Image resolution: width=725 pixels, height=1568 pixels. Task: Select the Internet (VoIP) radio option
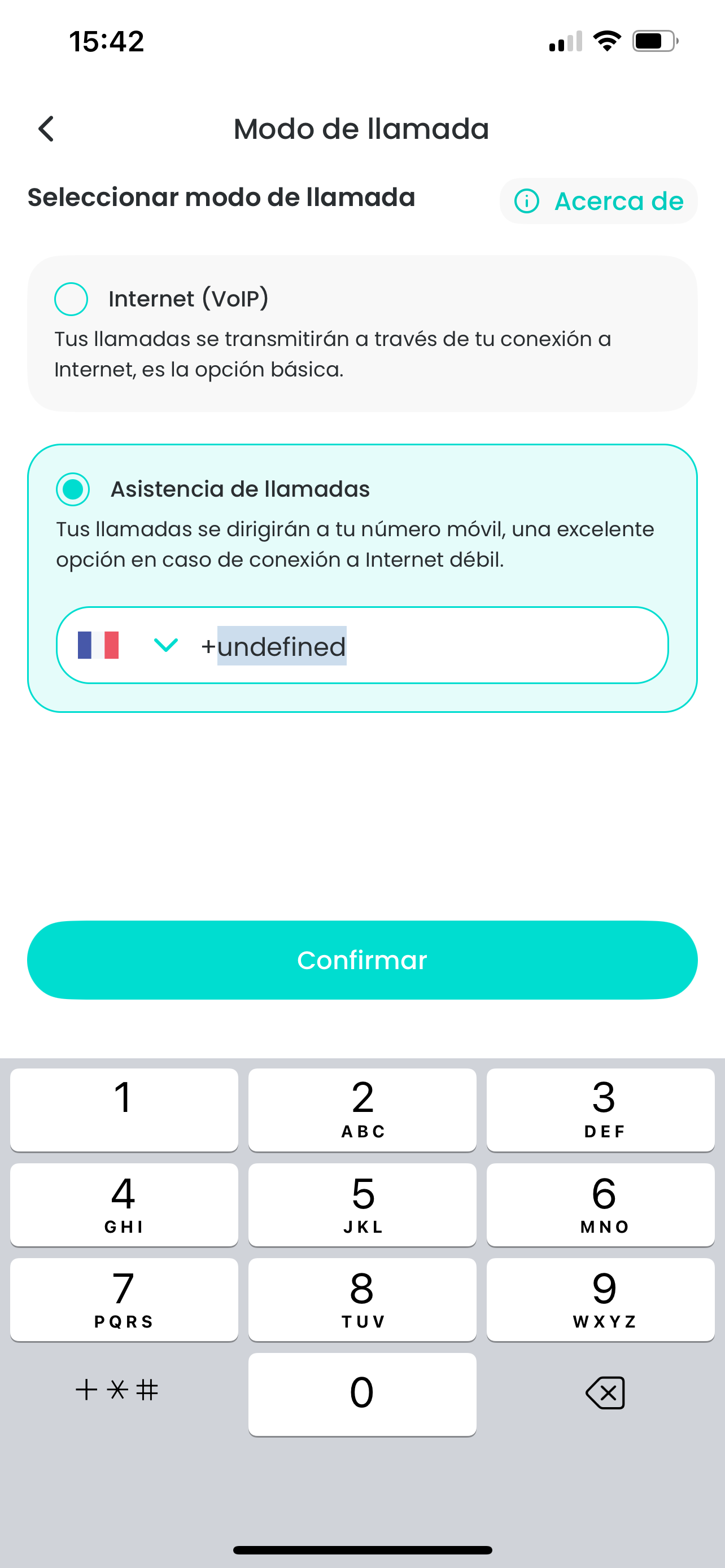[71, 299]
